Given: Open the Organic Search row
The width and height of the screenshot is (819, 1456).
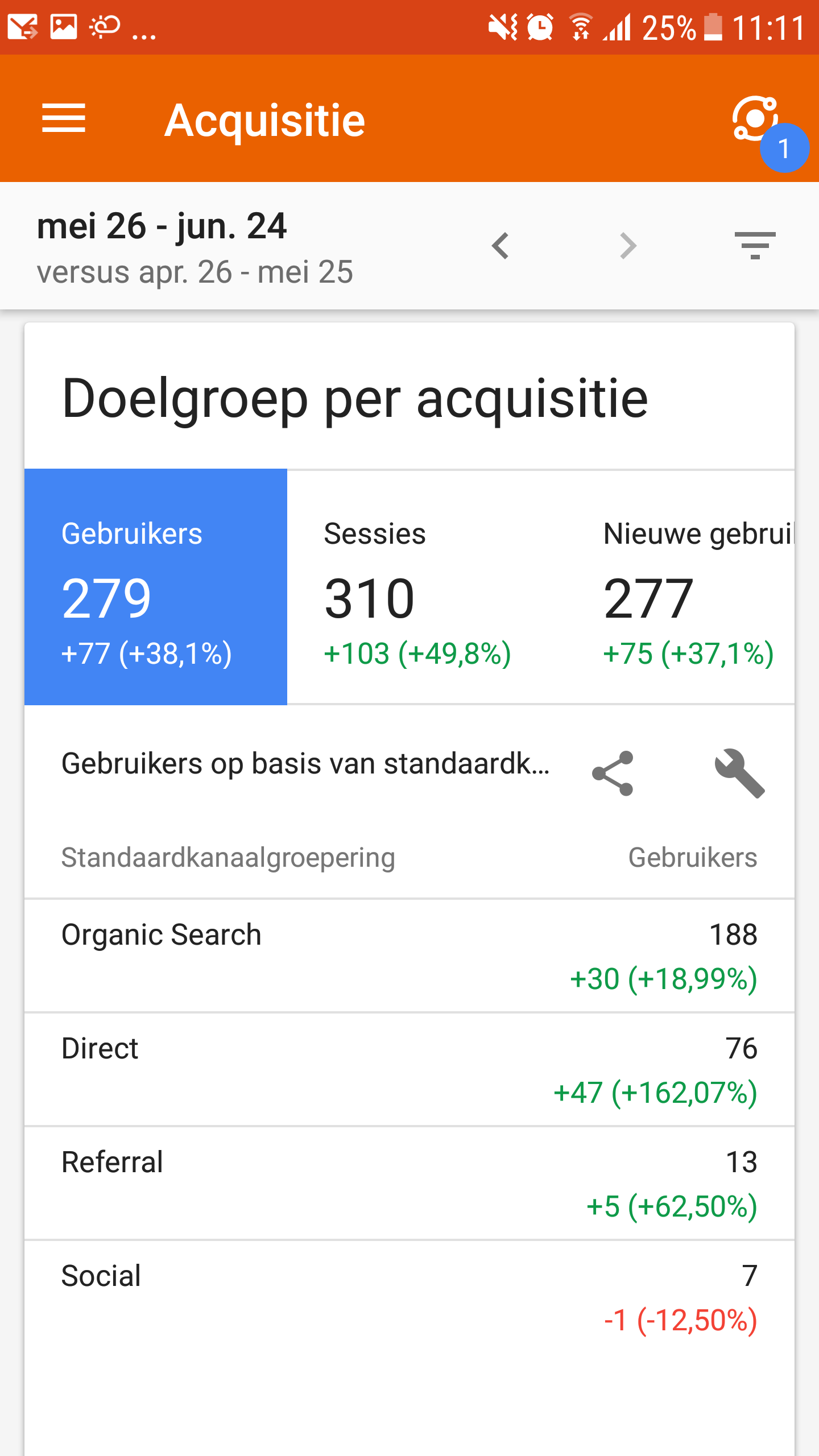Looking at the screenshot, I should 409,956.
